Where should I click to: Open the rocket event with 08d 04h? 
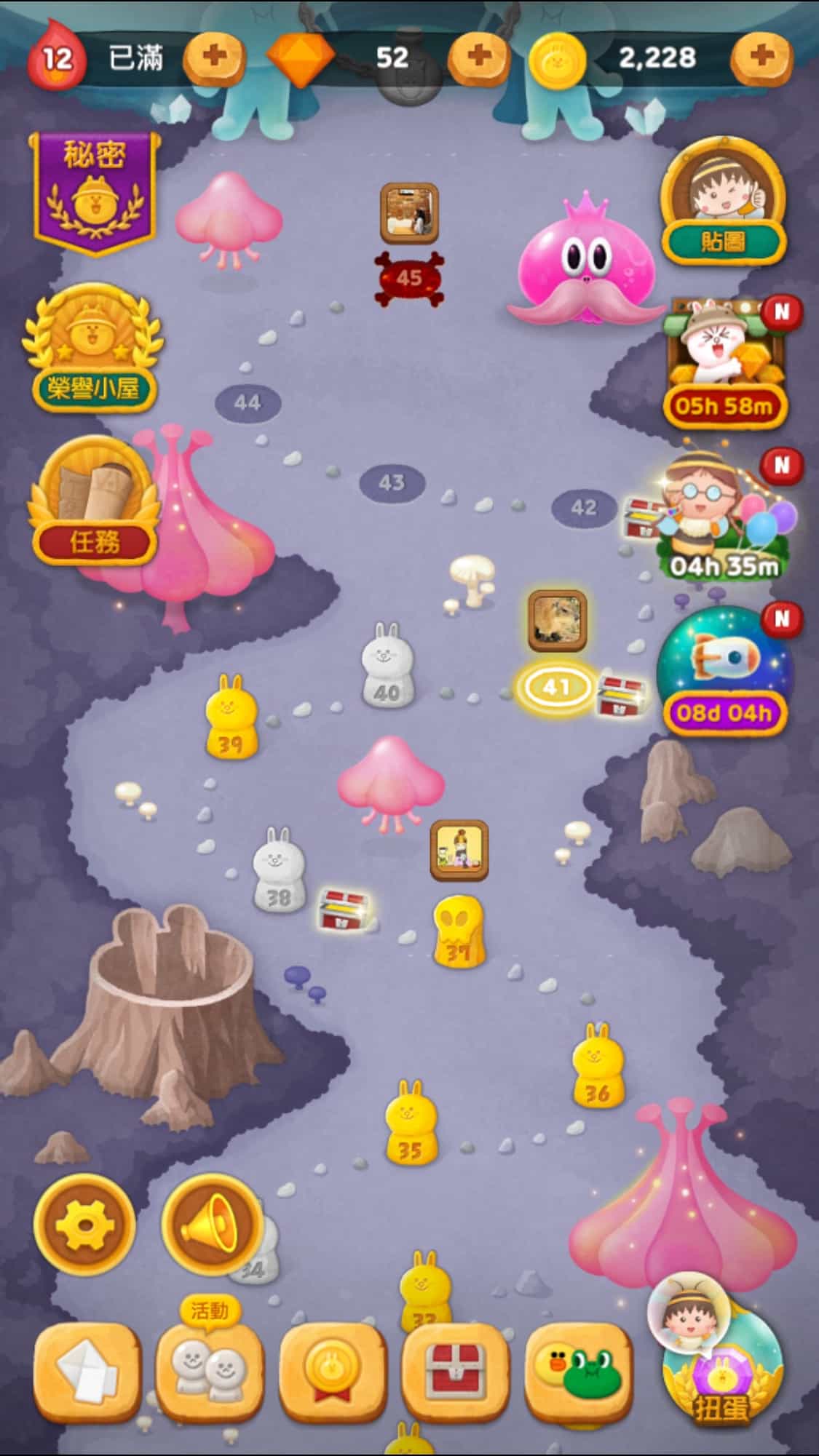[x=723, y=671]
